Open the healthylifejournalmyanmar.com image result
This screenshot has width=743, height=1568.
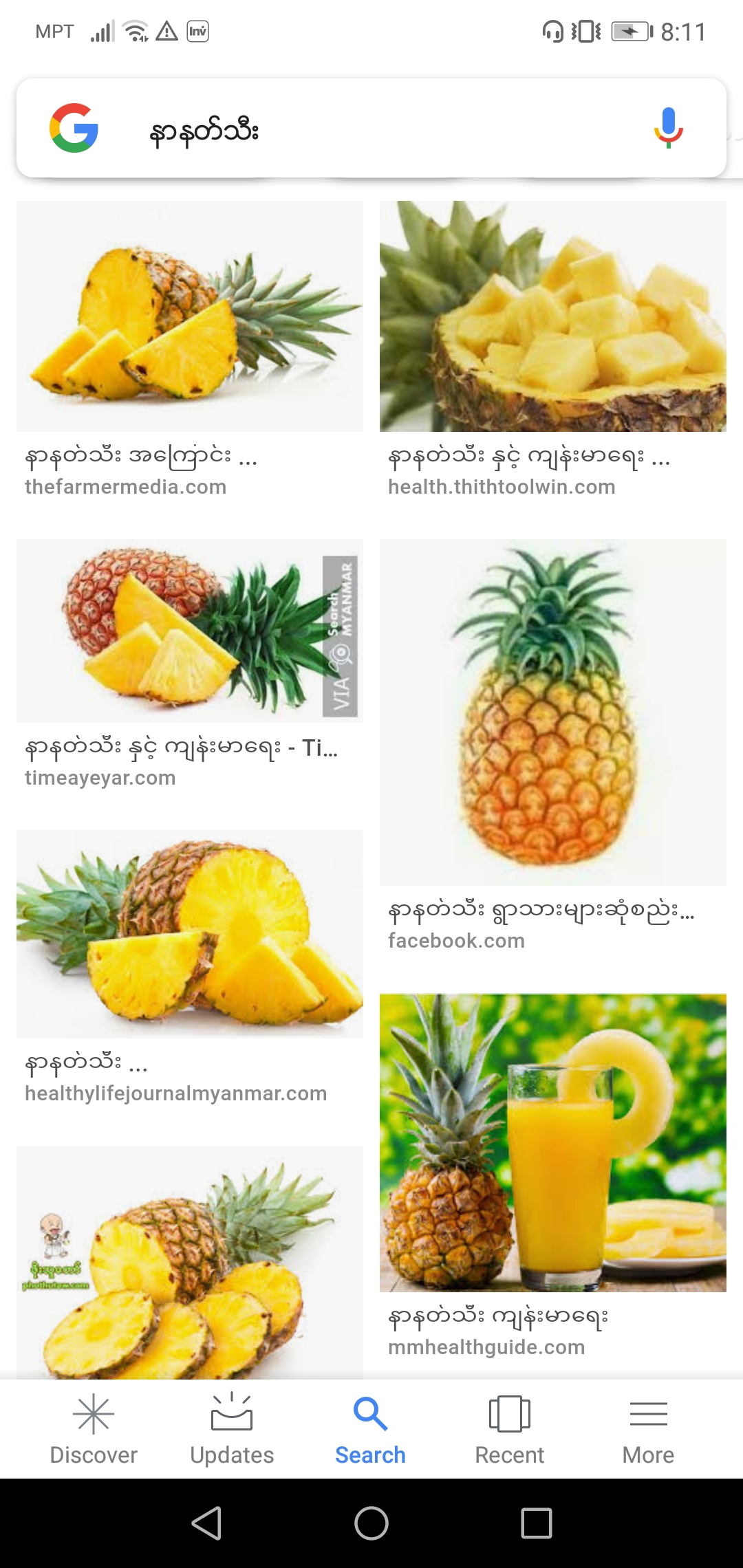click(x=189, y=933)
